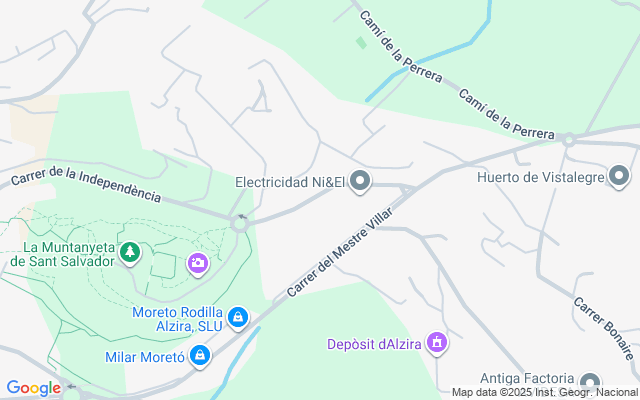Select the Huerto de Vistalegre marker
The image size is (640, 400).
[620, 178]
